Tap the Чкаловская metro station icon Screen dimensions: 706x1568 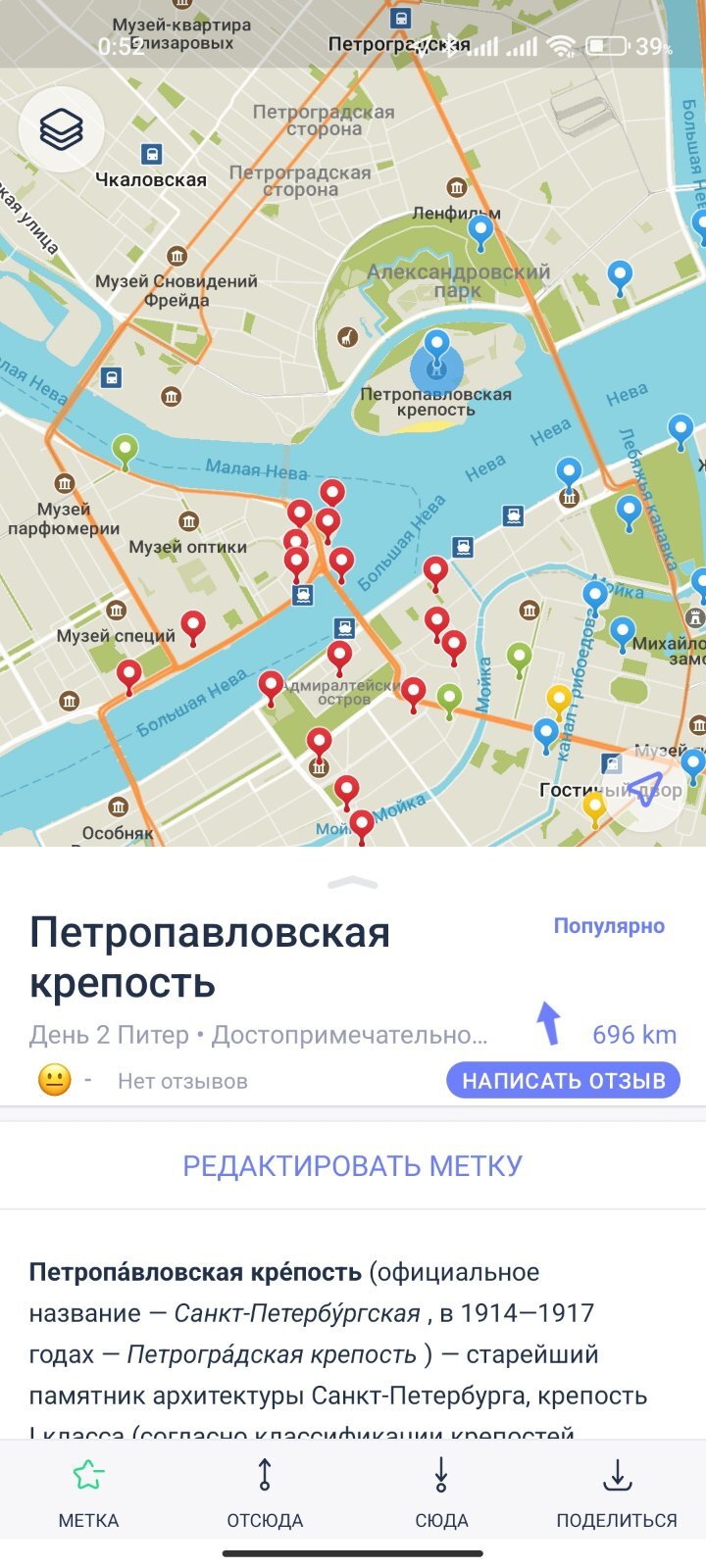151,155
